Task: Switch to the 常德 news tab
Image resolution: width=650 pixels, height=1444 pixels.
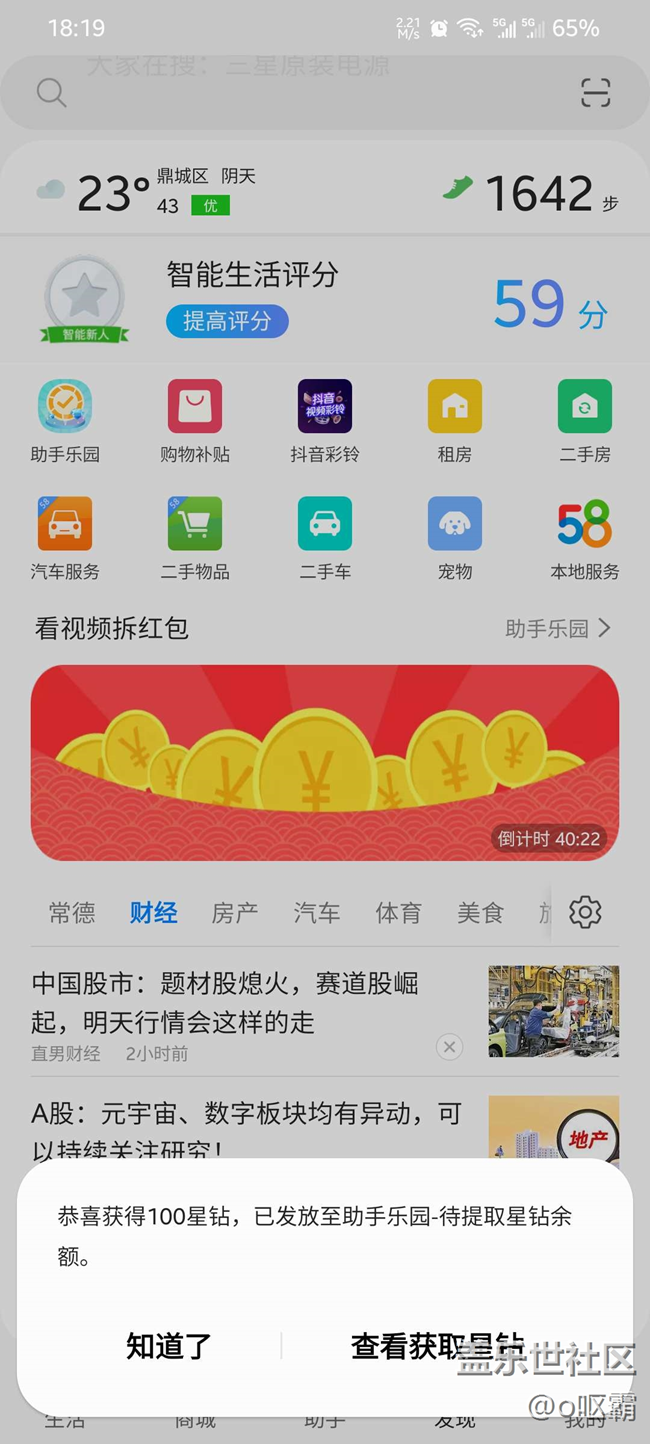Action: tap(72, 913)
